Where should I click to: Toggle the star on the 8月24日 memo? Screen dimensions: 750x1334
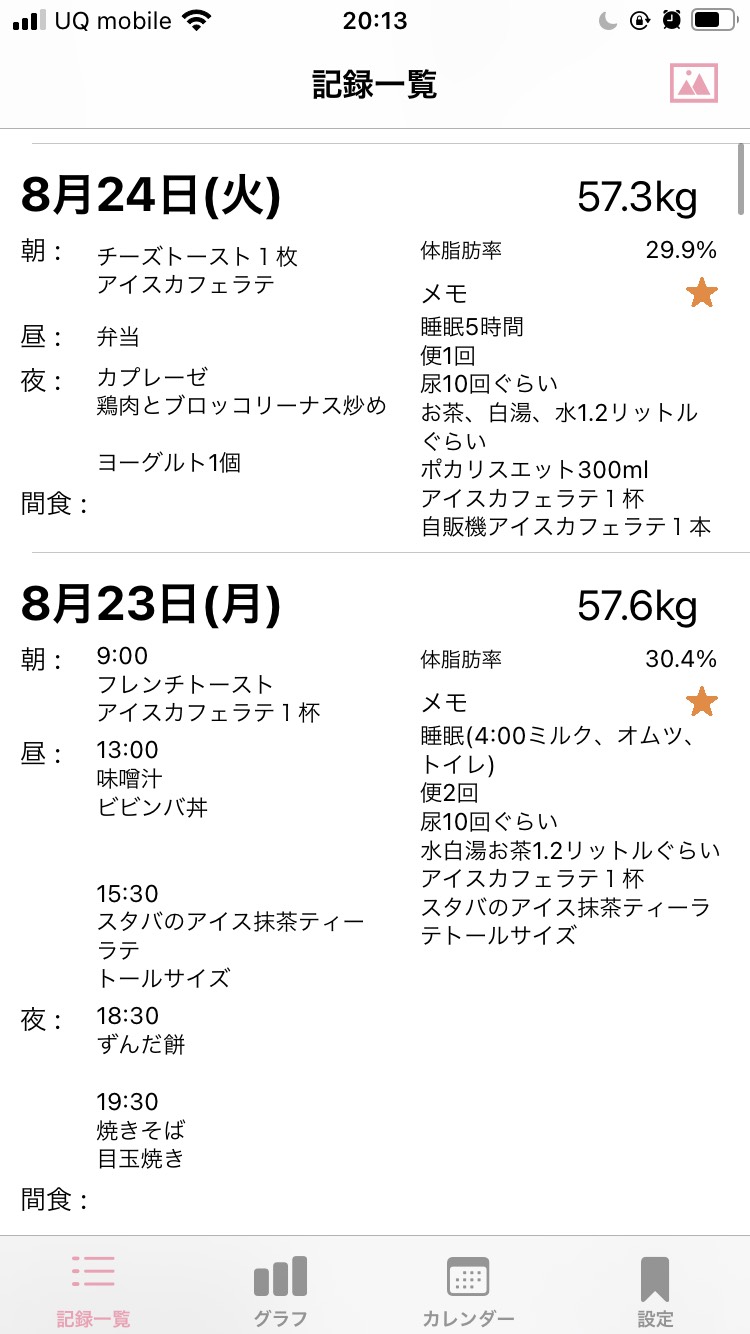tap(702, 293)
